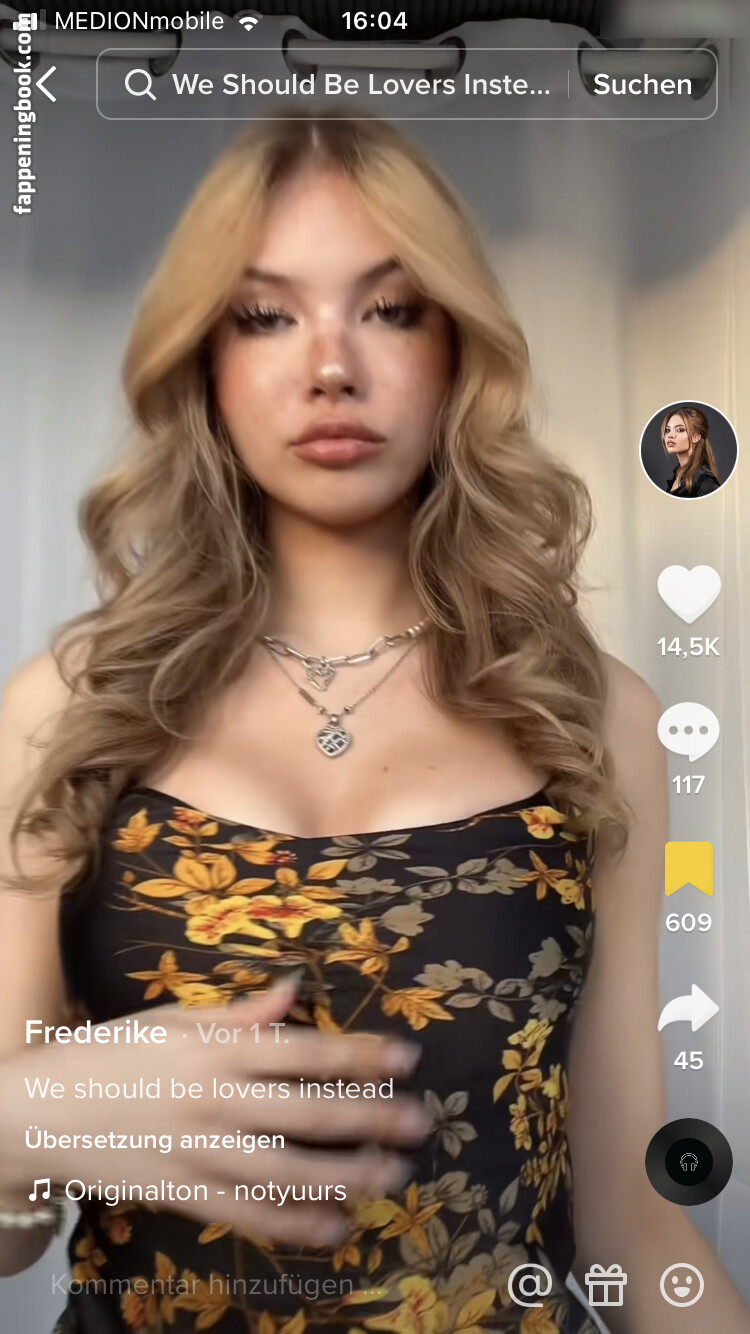Add a comment in Kommentar hinzufügen
Image resolution: width=750 pixels, height=1334 pixels.
(x=218, y=1285)
